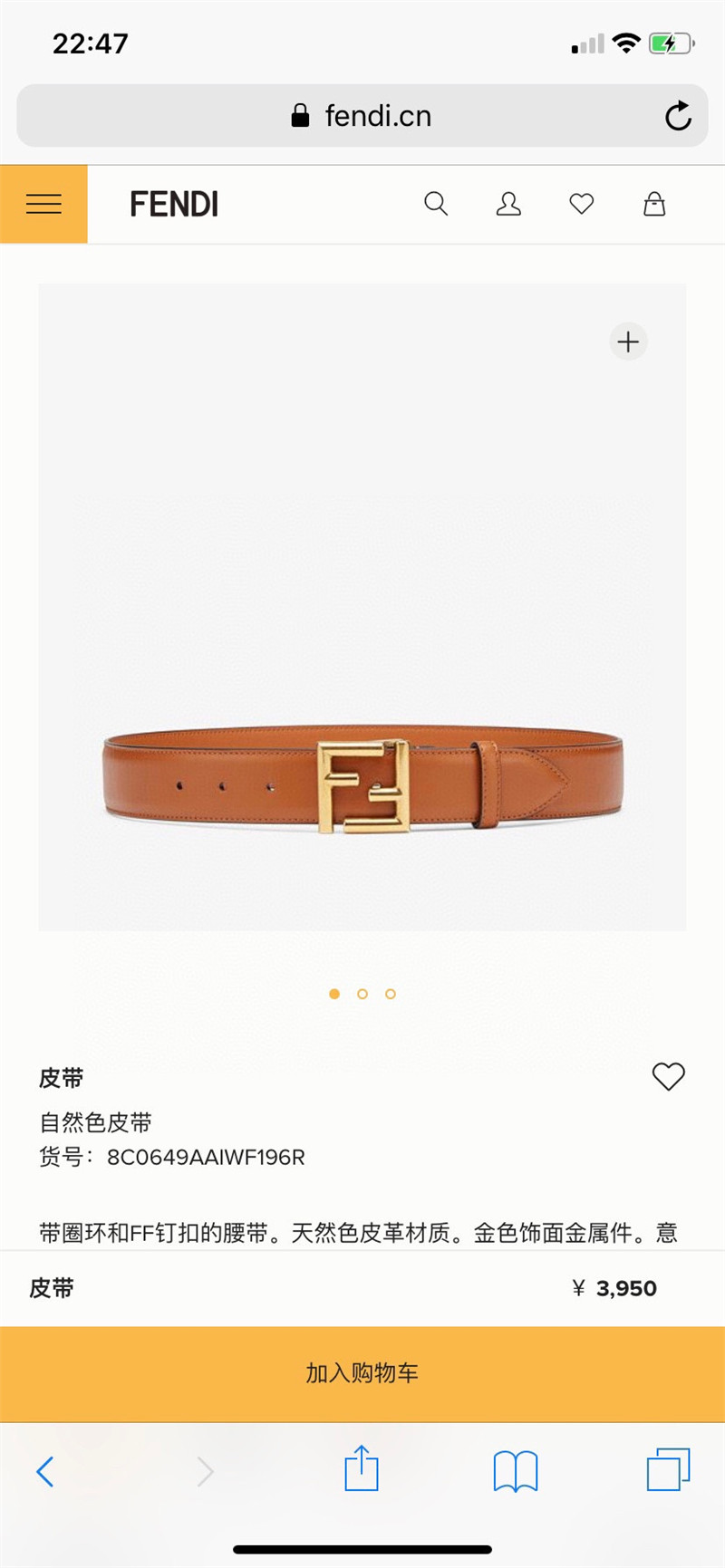Open Safari bookmarks
This screenshot has height=1568, width=725.
click(516, 1470)
